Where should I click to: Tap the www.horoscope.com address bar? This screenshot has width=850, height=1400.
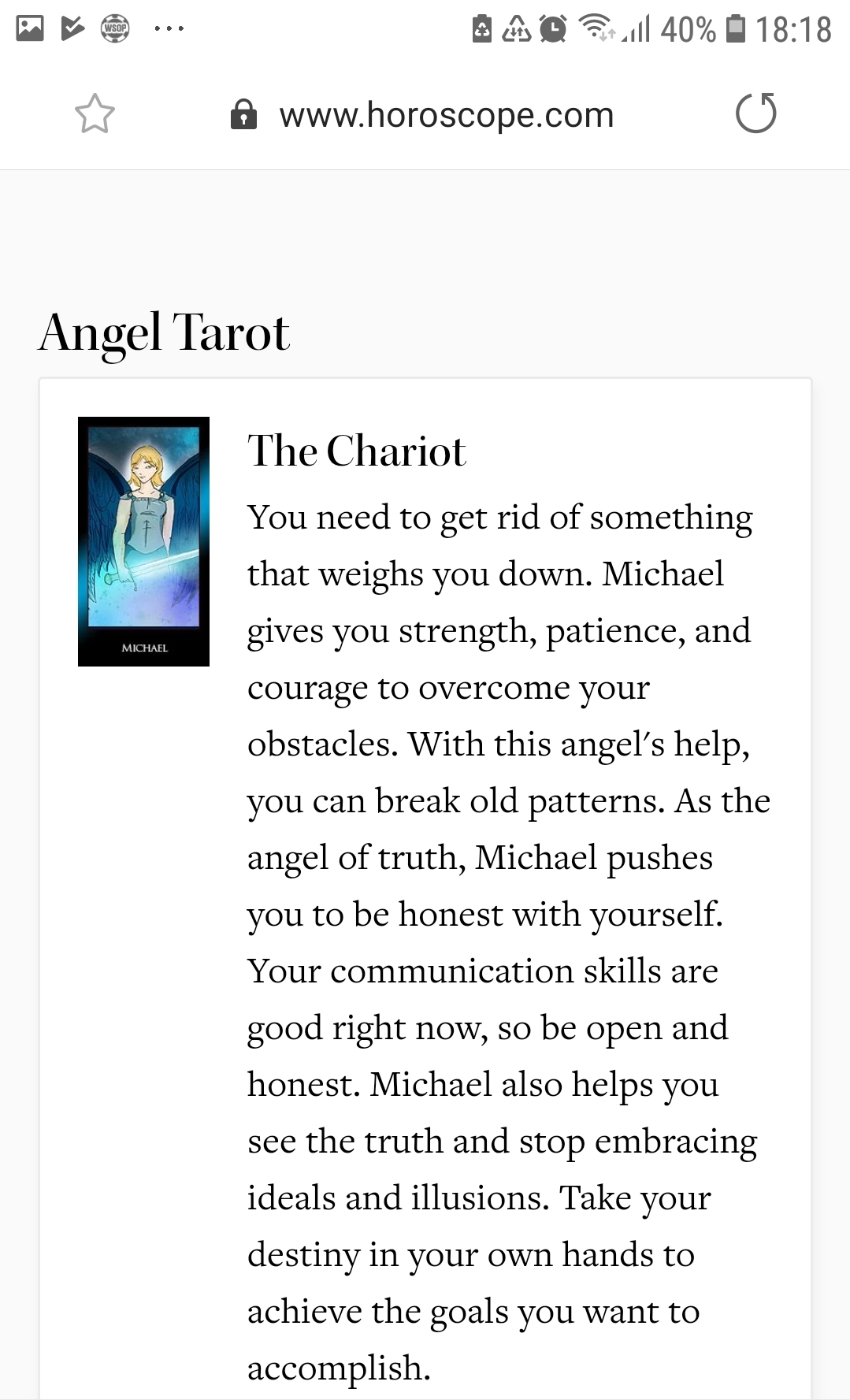tap(446, 115)
